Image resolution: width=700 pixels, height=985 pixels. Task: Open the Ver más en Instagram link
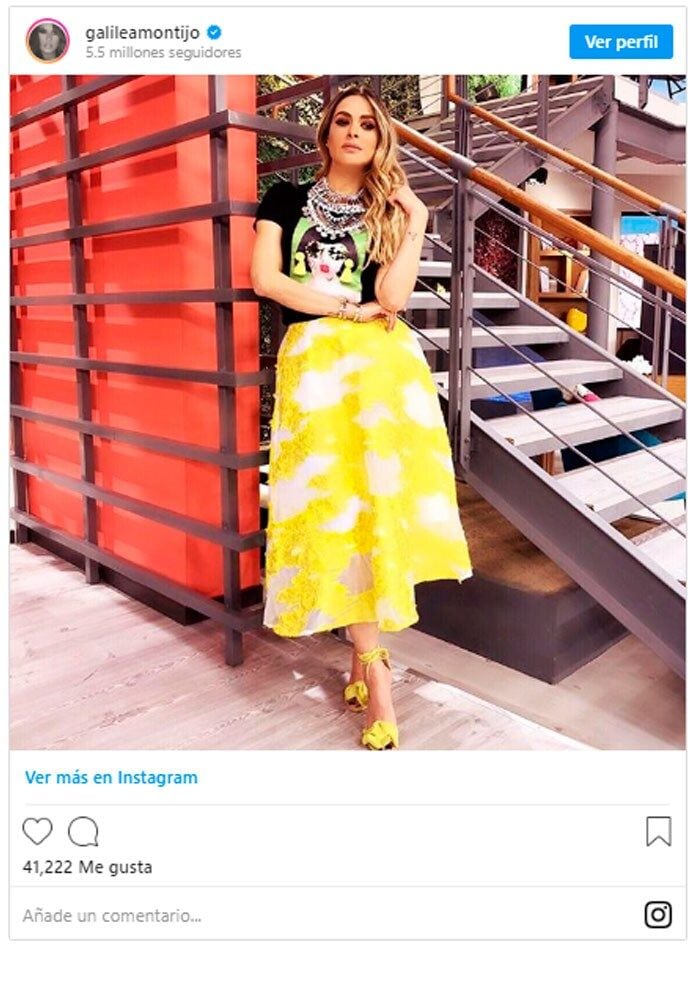(111, 777)
